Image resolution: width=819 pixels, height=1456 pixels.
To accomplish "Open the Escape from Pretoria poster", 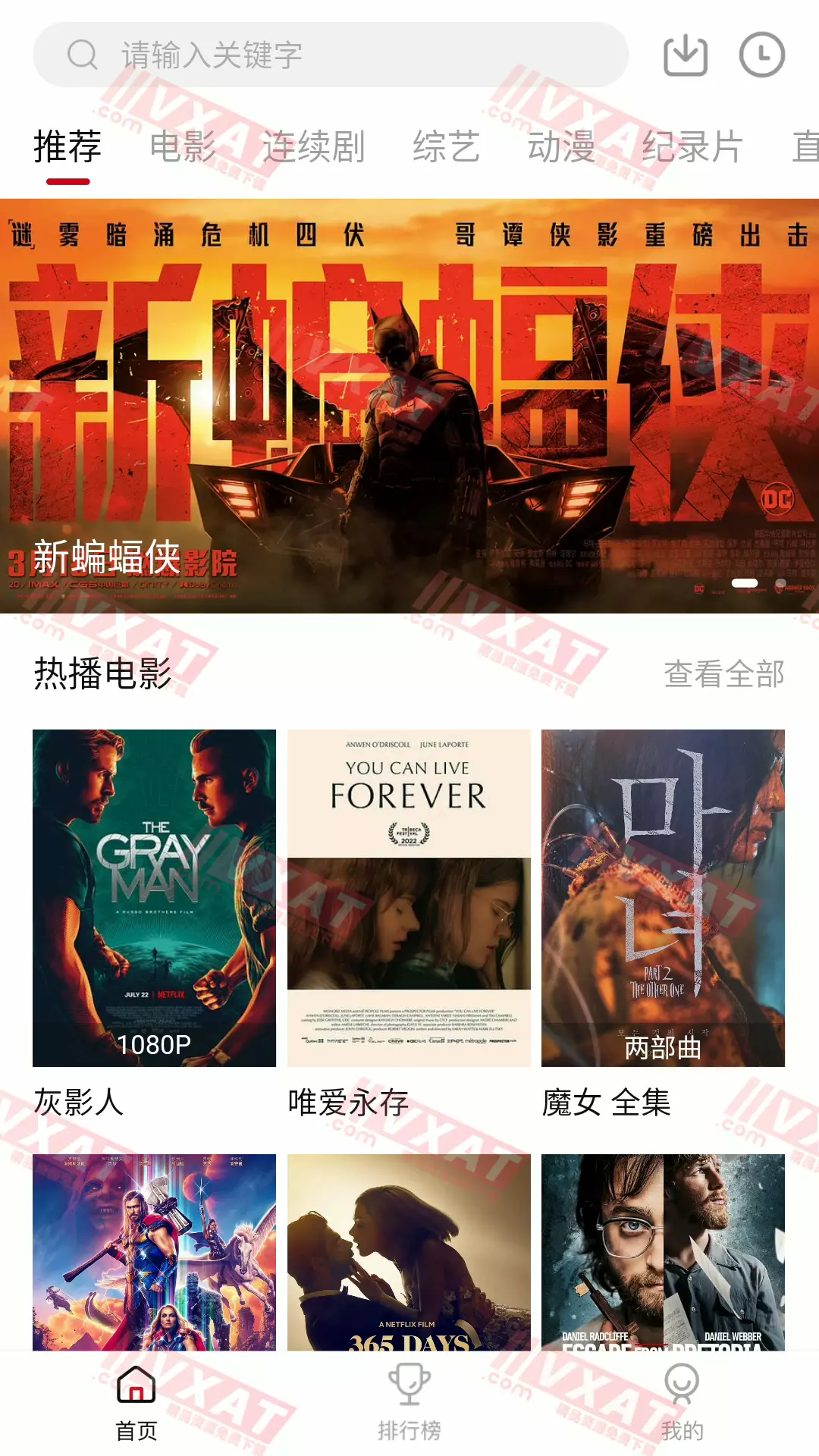I will click(x=663, y=1251).
